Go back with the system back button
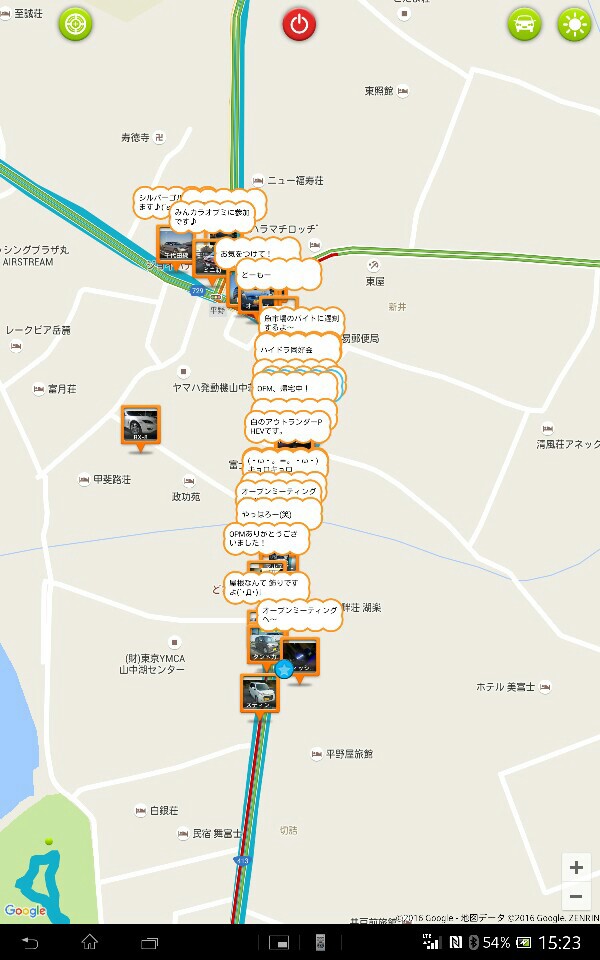Screen dimensions: 600x960 tap(29, 942)
